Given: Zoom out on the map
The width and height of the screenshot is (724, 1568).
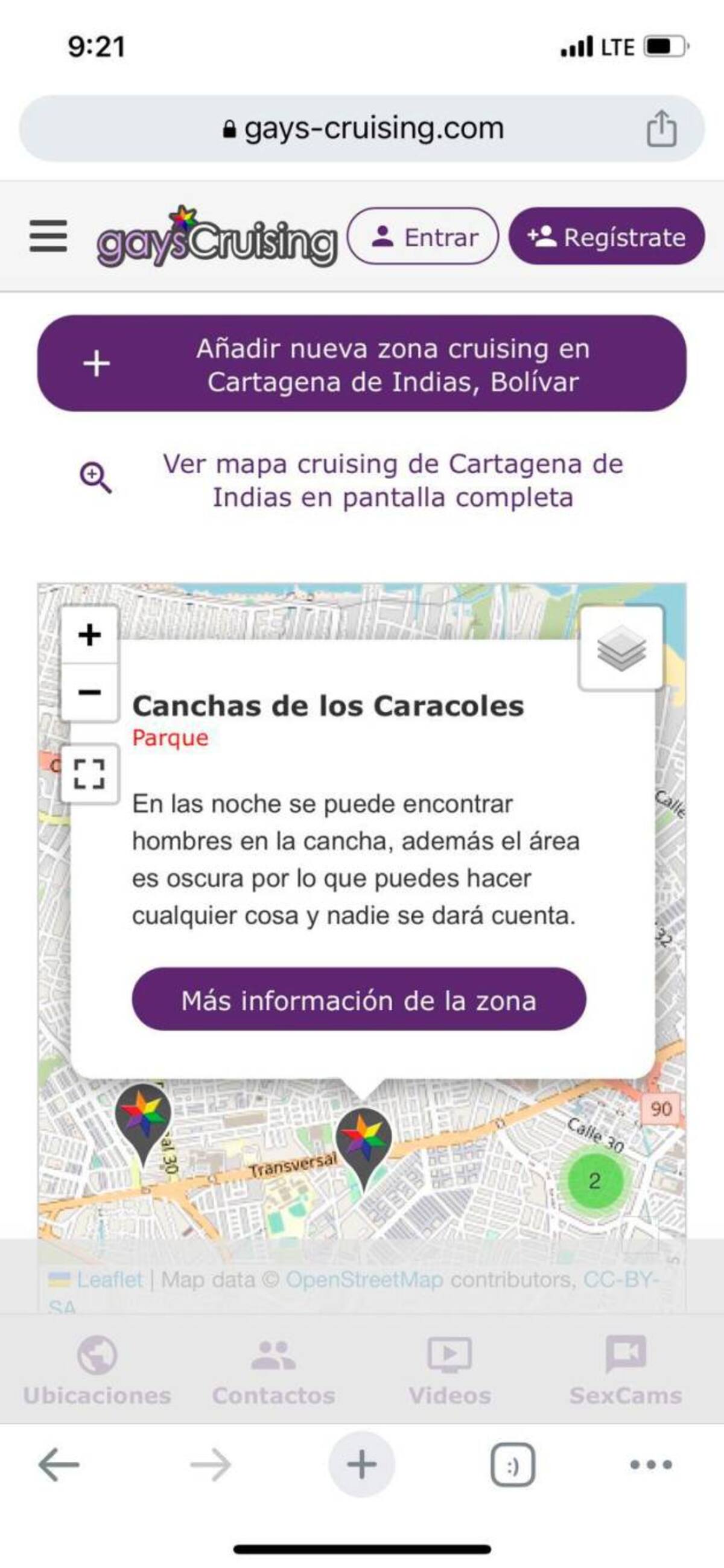Looking at the screenshot, I should tap(89, 692).
